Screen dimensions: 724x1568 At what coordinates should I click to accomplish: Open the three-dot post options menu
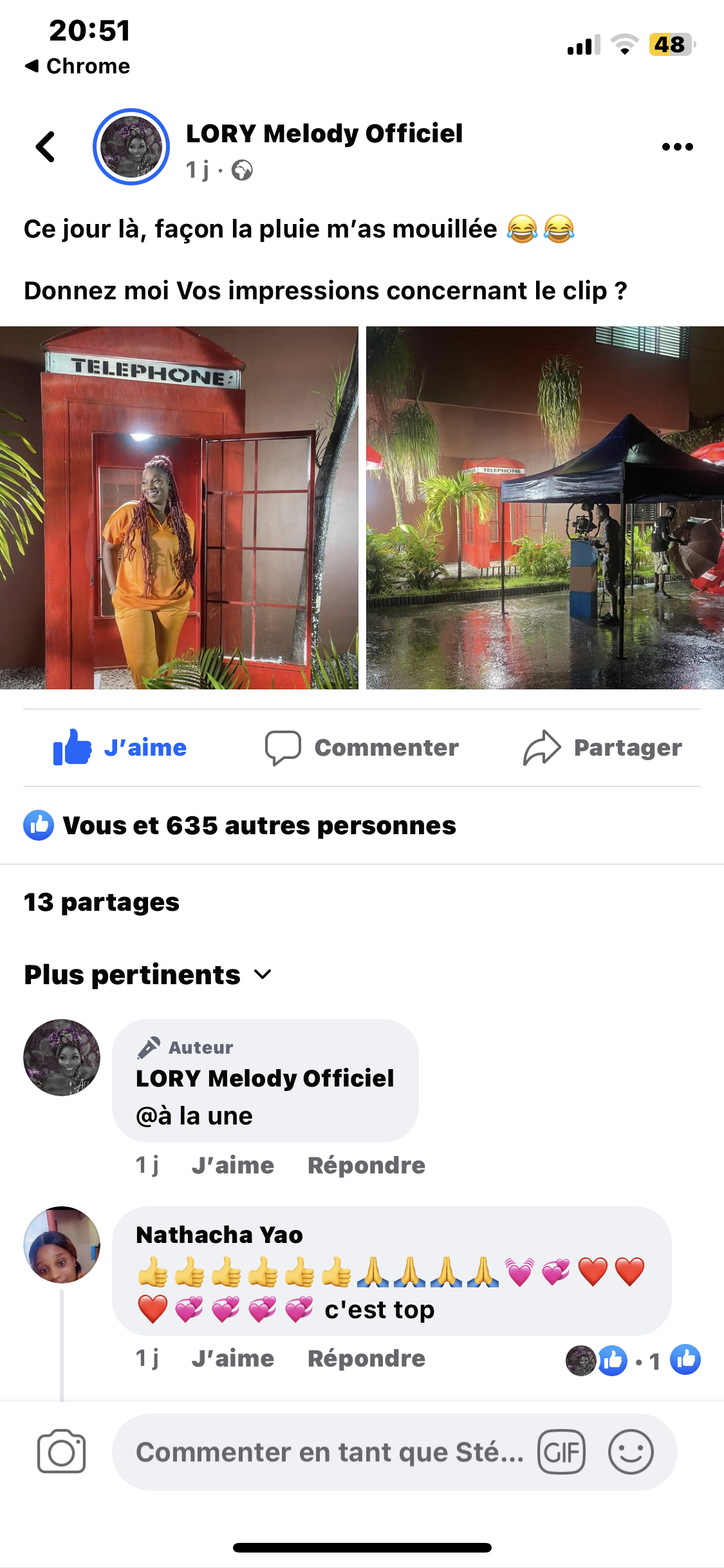[677, 147]
